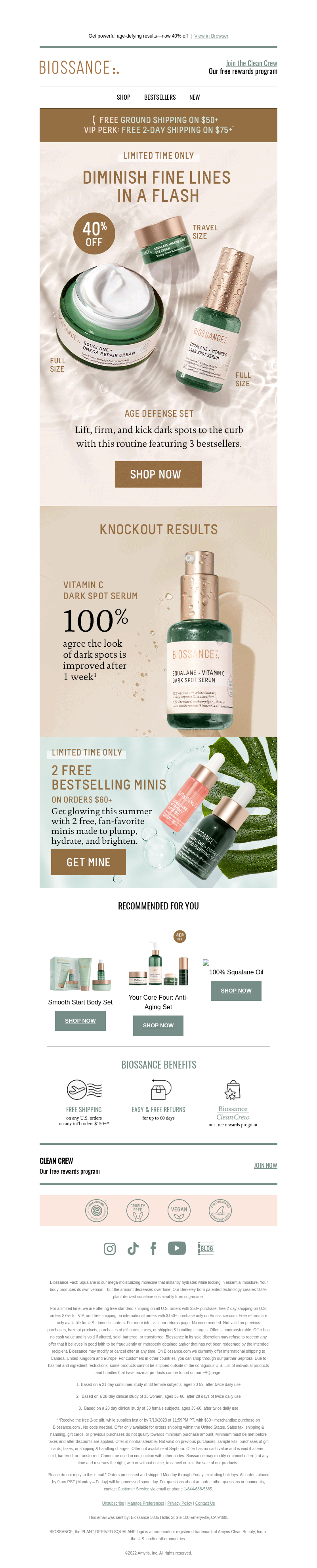Image resolution: width=317 pixels, height=1568 pixels.
Task: Open the Facebook icon
Action: (153, 1249)
